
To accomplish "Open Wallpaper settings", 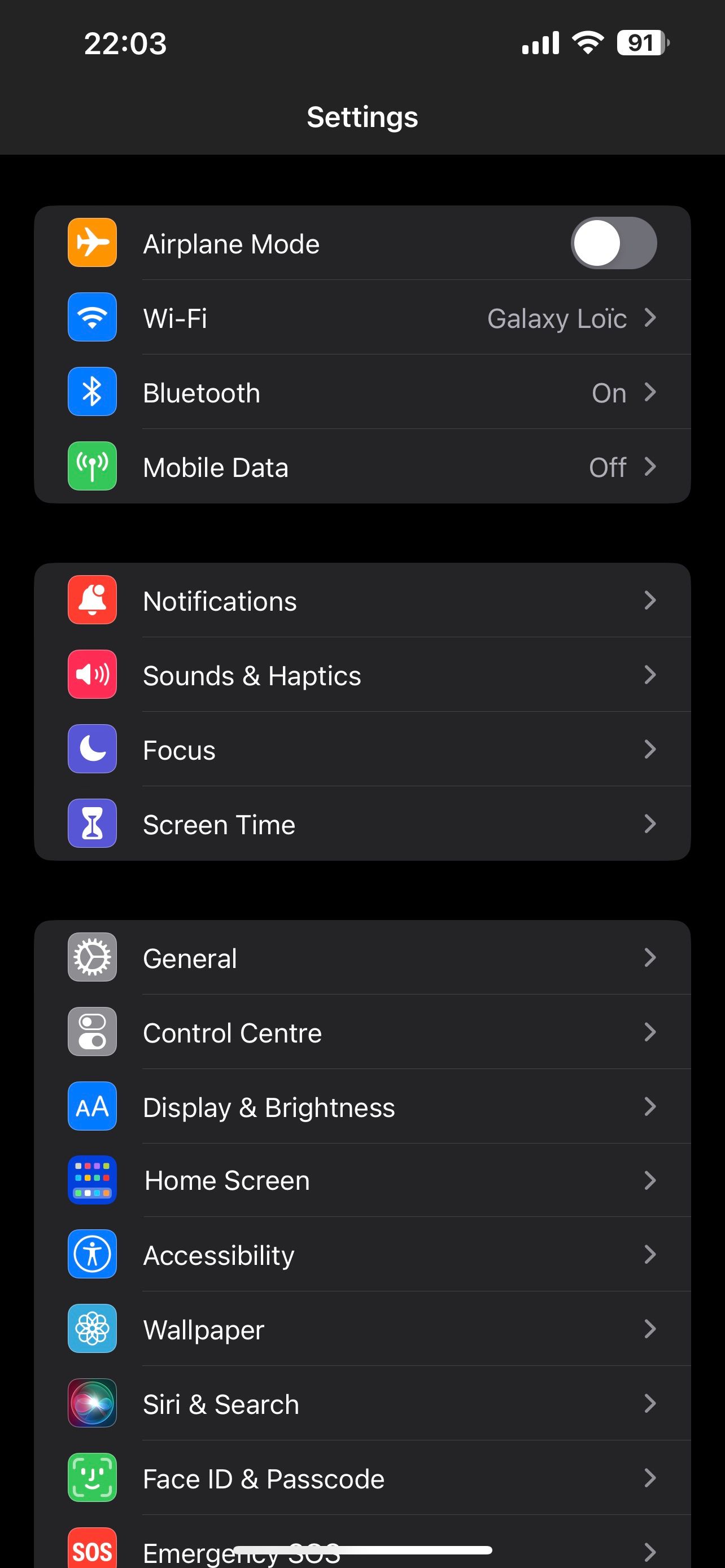I will [x=362, y=1329].
